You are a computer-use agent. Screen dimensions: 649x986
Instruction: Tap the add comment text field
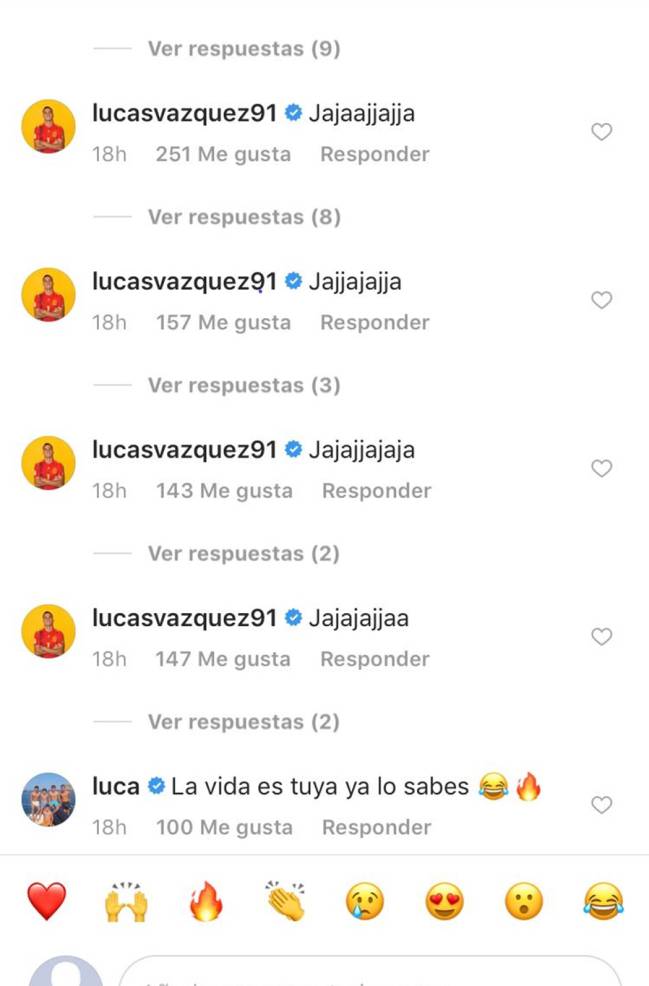tap(370, 972)
